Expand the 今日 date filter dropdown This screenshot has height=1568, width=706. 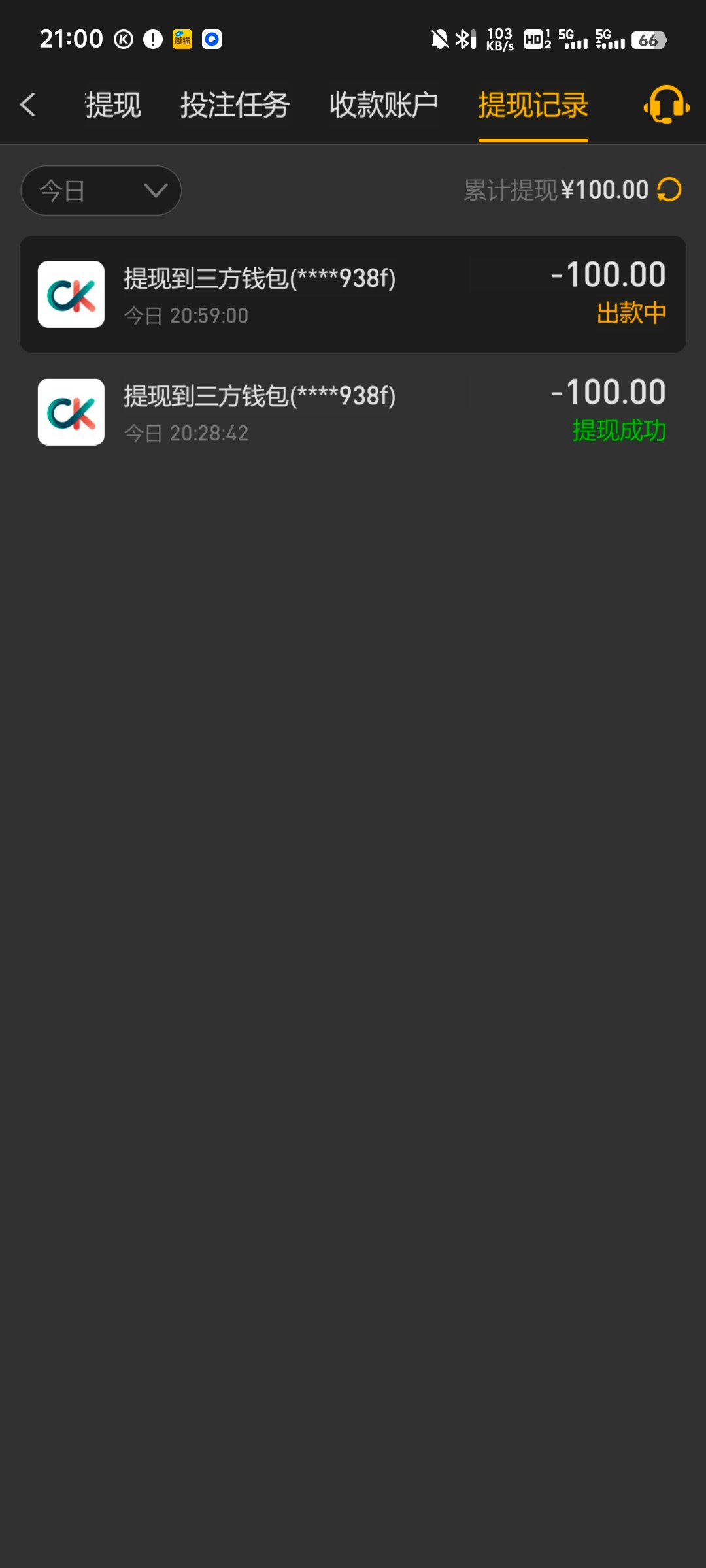pos(101,190)
